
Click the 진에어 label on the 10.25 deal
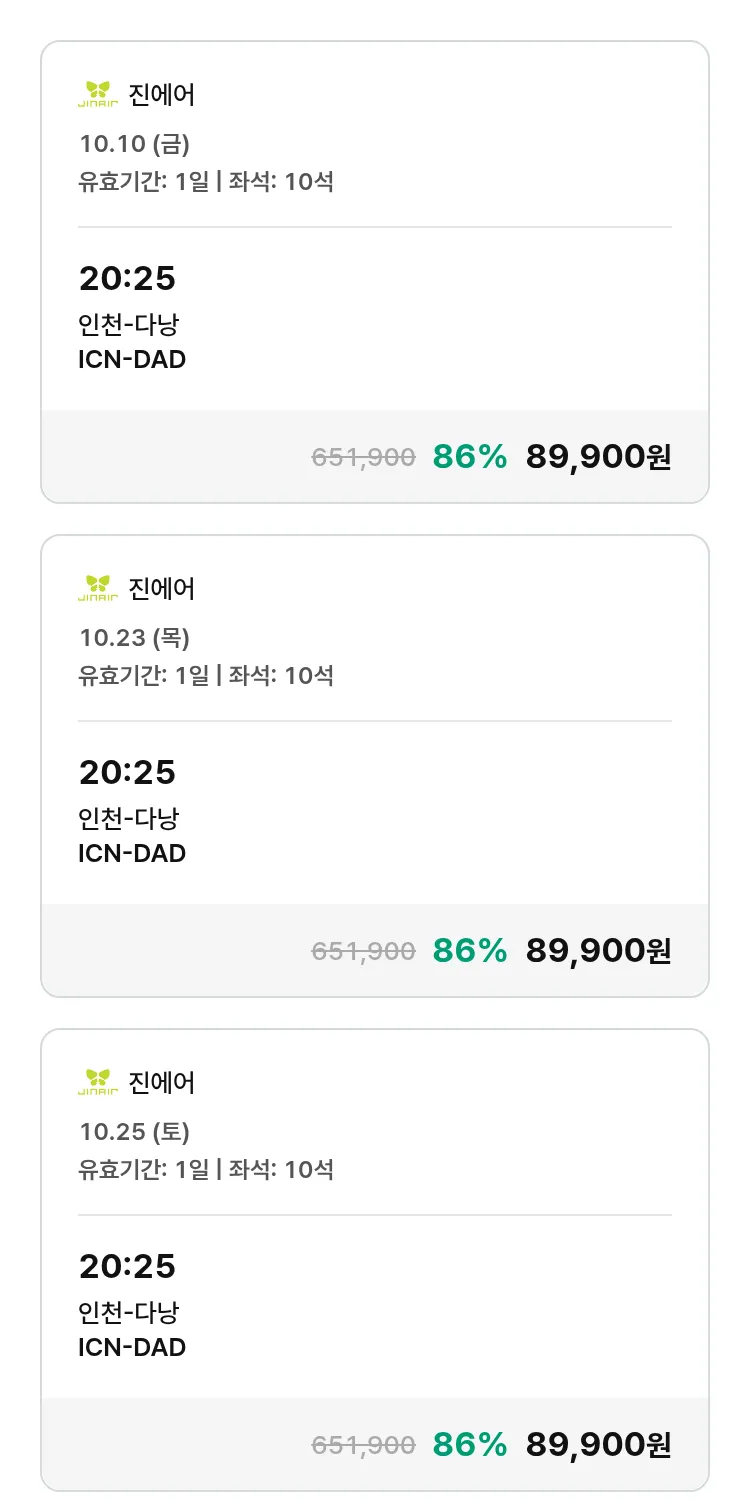(160, 1083)
